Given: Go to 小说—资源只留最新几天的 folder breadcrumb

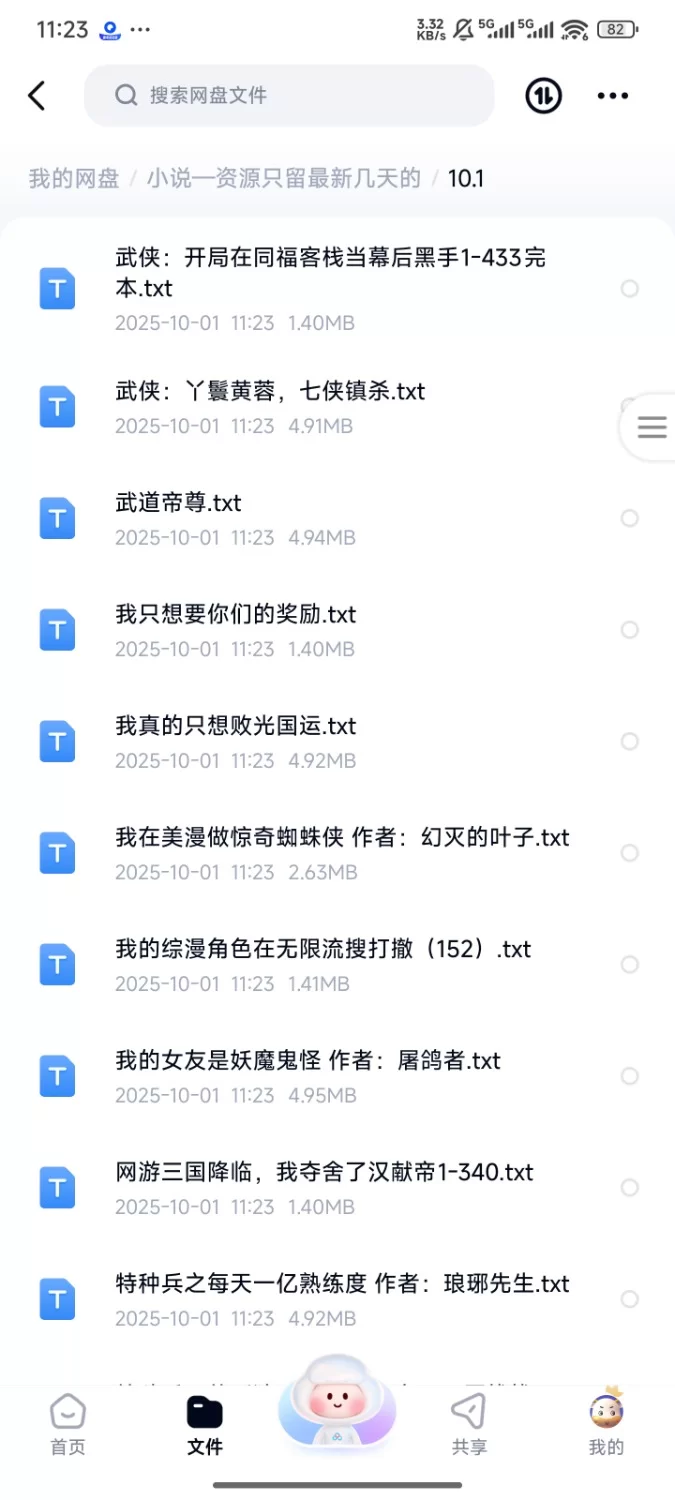Looking at the screenshot, I should (284, 179).
